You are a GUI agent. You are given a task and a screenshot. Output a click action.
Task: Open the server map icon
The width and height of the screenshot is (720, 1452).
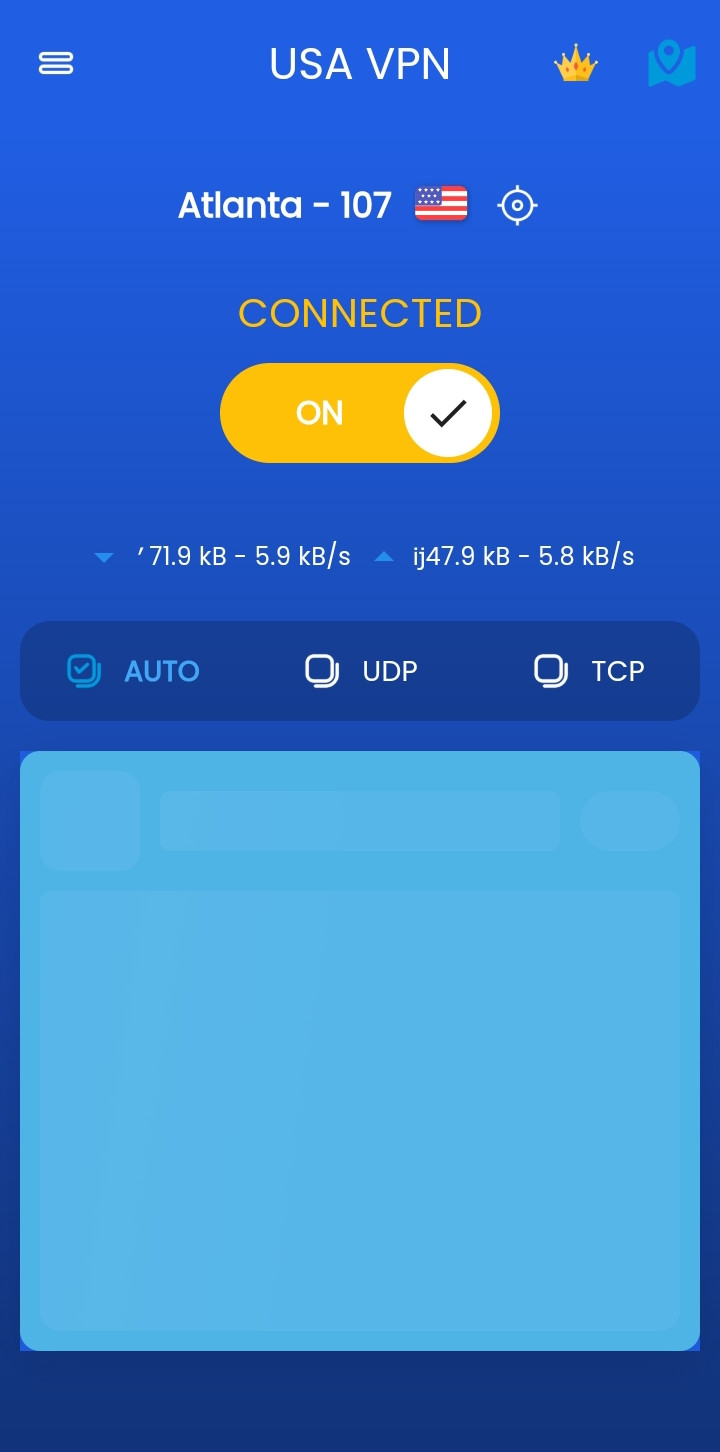pyautogui.click(x=671, y=64)
